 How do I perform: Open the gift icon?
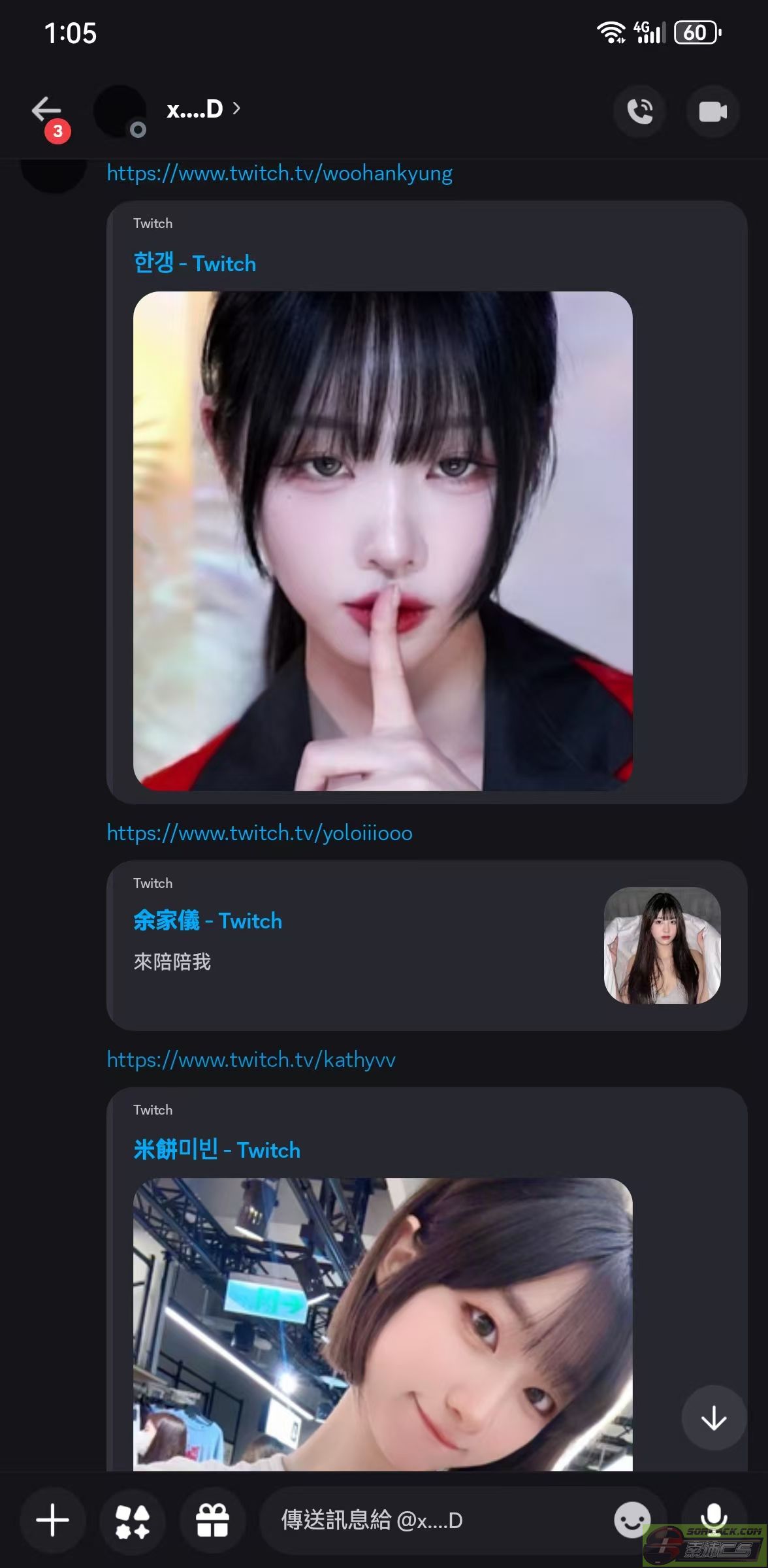coord(212,1520)
